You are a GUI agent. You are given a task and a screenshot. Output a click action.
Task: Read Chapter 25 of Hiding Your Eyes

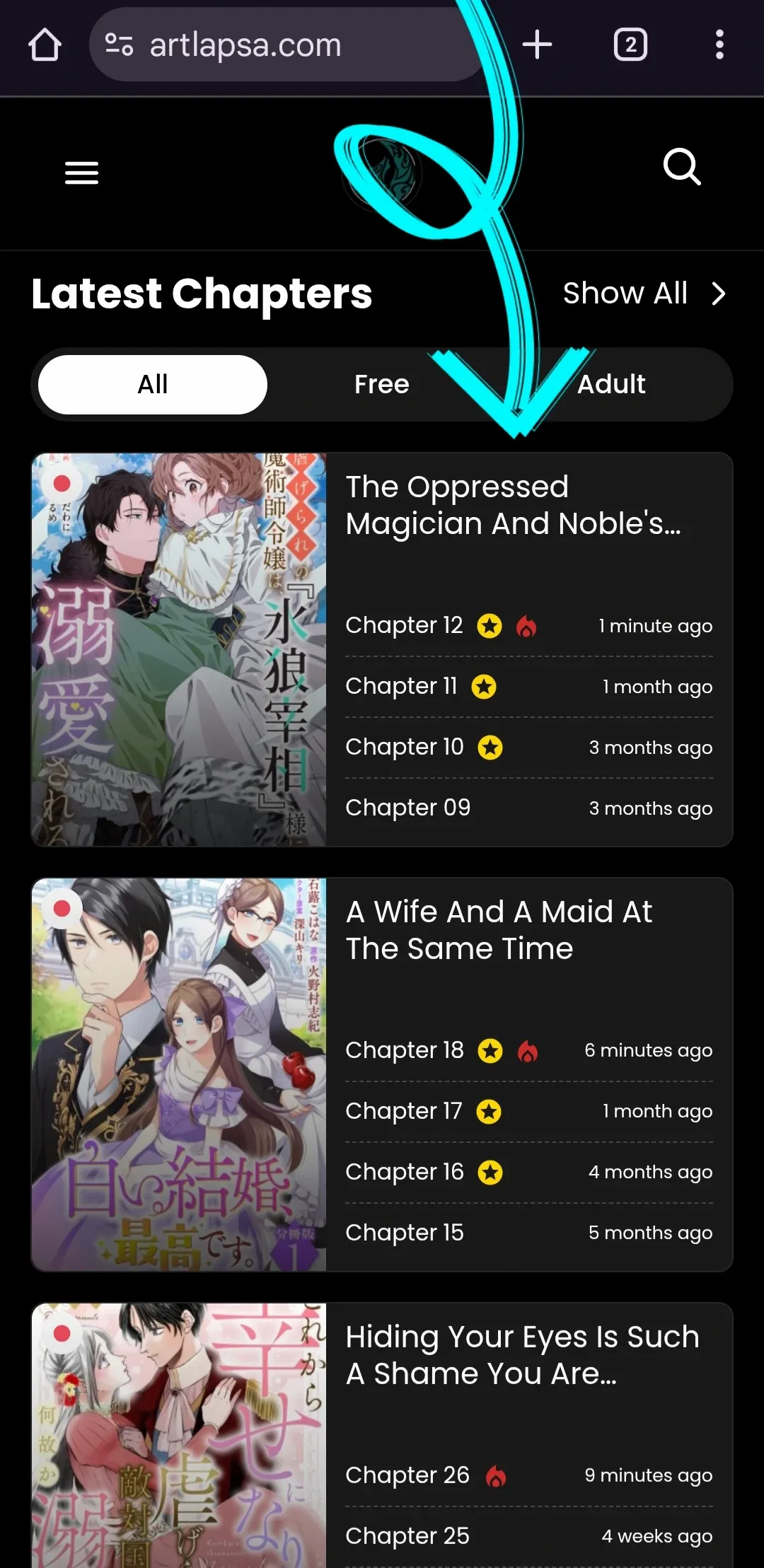[407, 1536]
